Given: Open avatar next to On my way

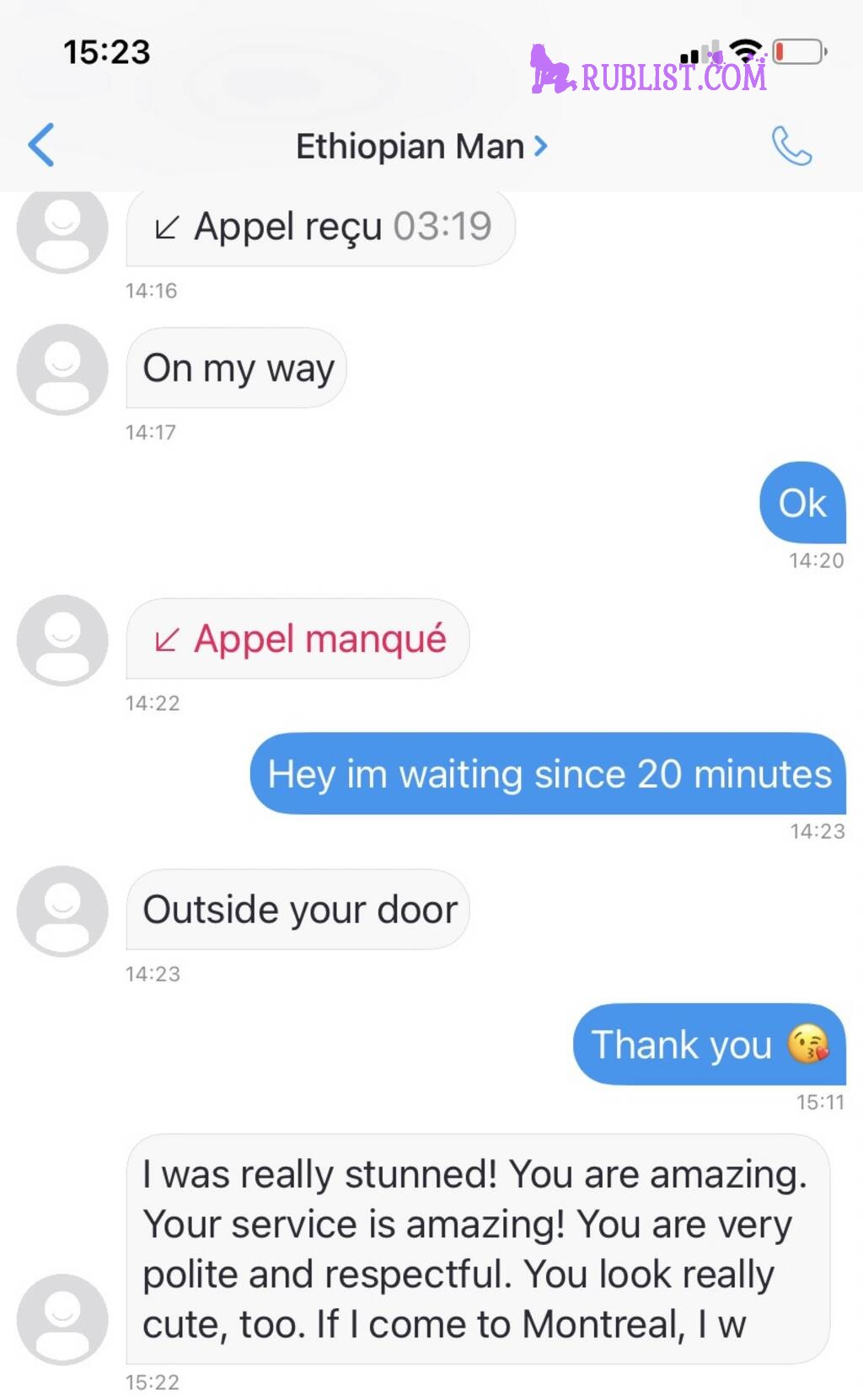Looking at the screenshot, I should click(x=62, y=369).
